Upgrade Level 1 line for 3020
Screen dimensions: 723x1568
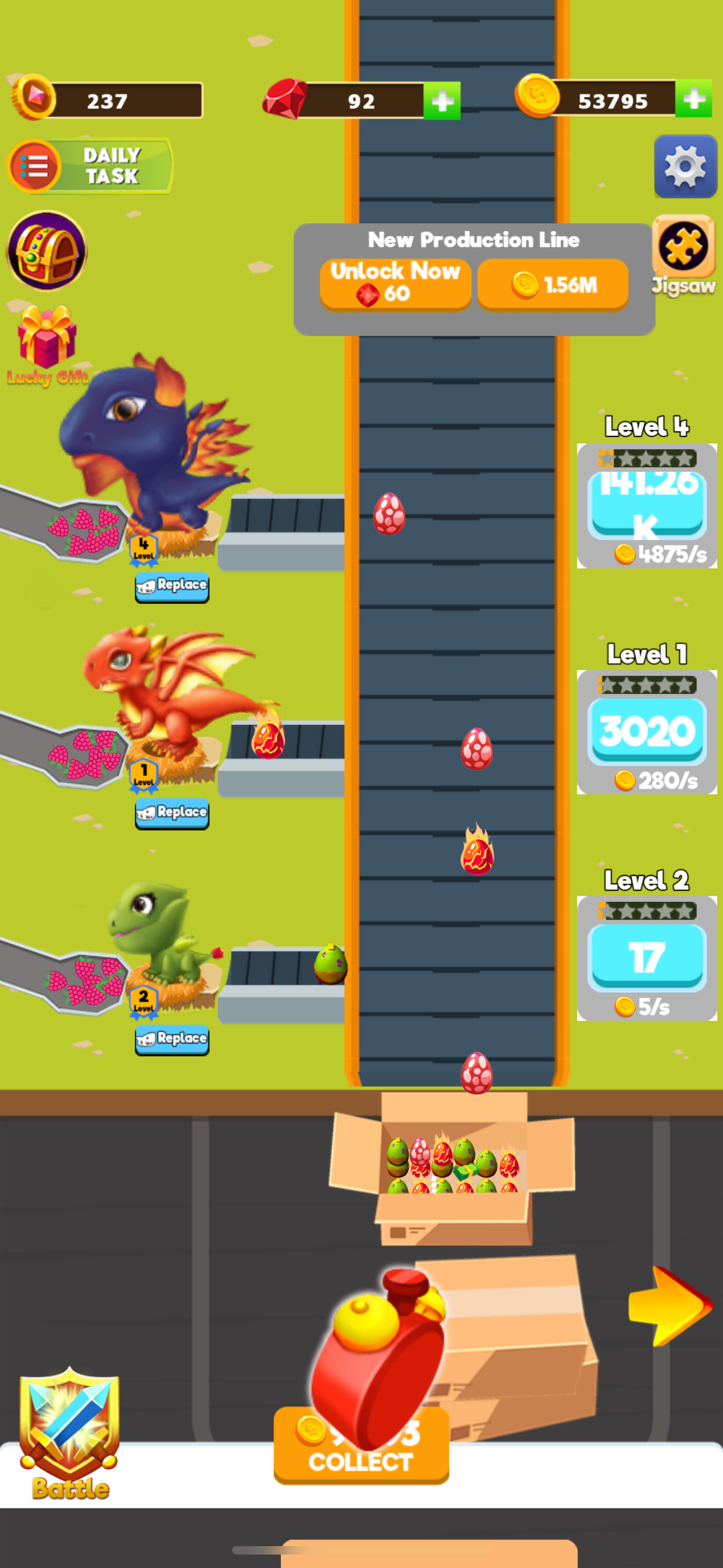pyautogui.click(x=647, y=731)
